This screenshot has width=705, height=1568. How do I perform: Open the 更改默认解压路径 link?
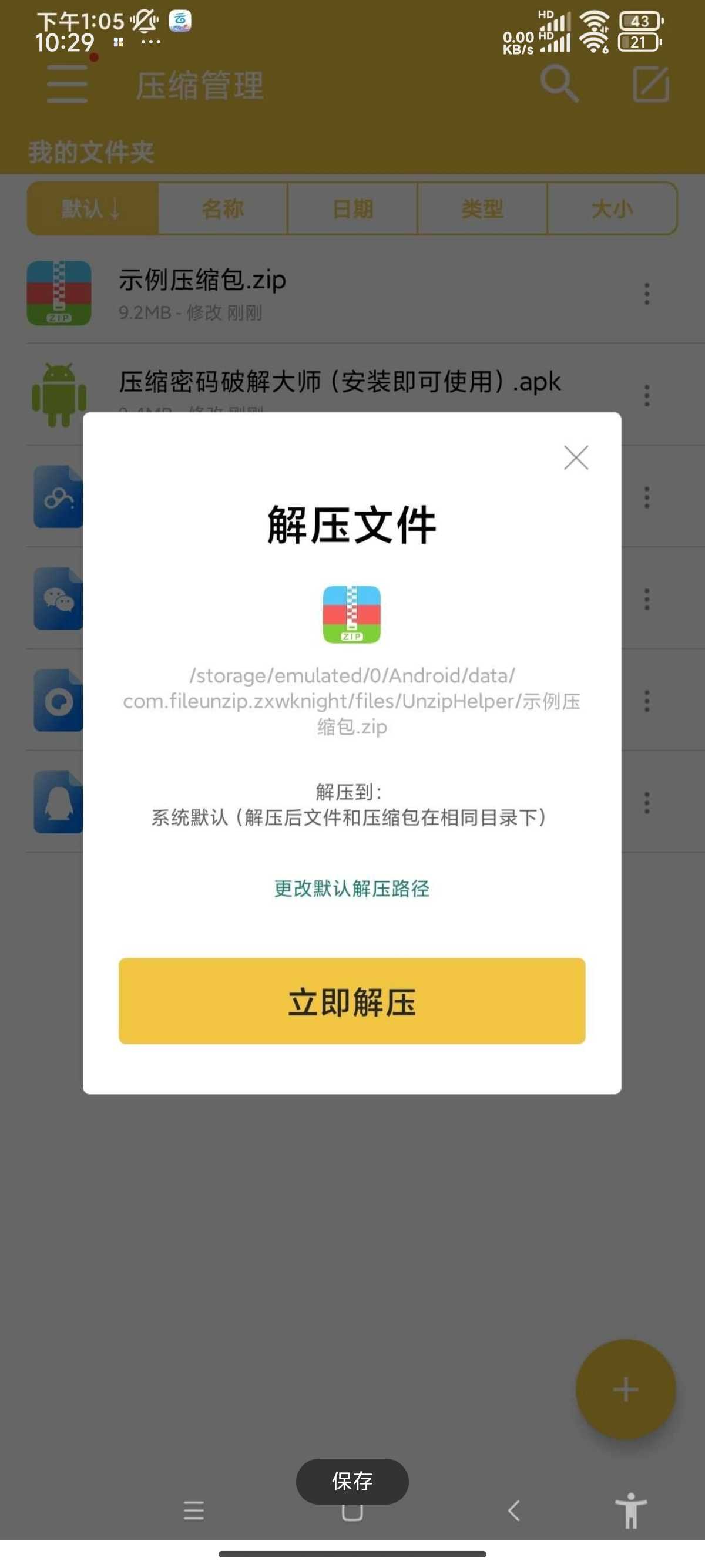(352, 889)
